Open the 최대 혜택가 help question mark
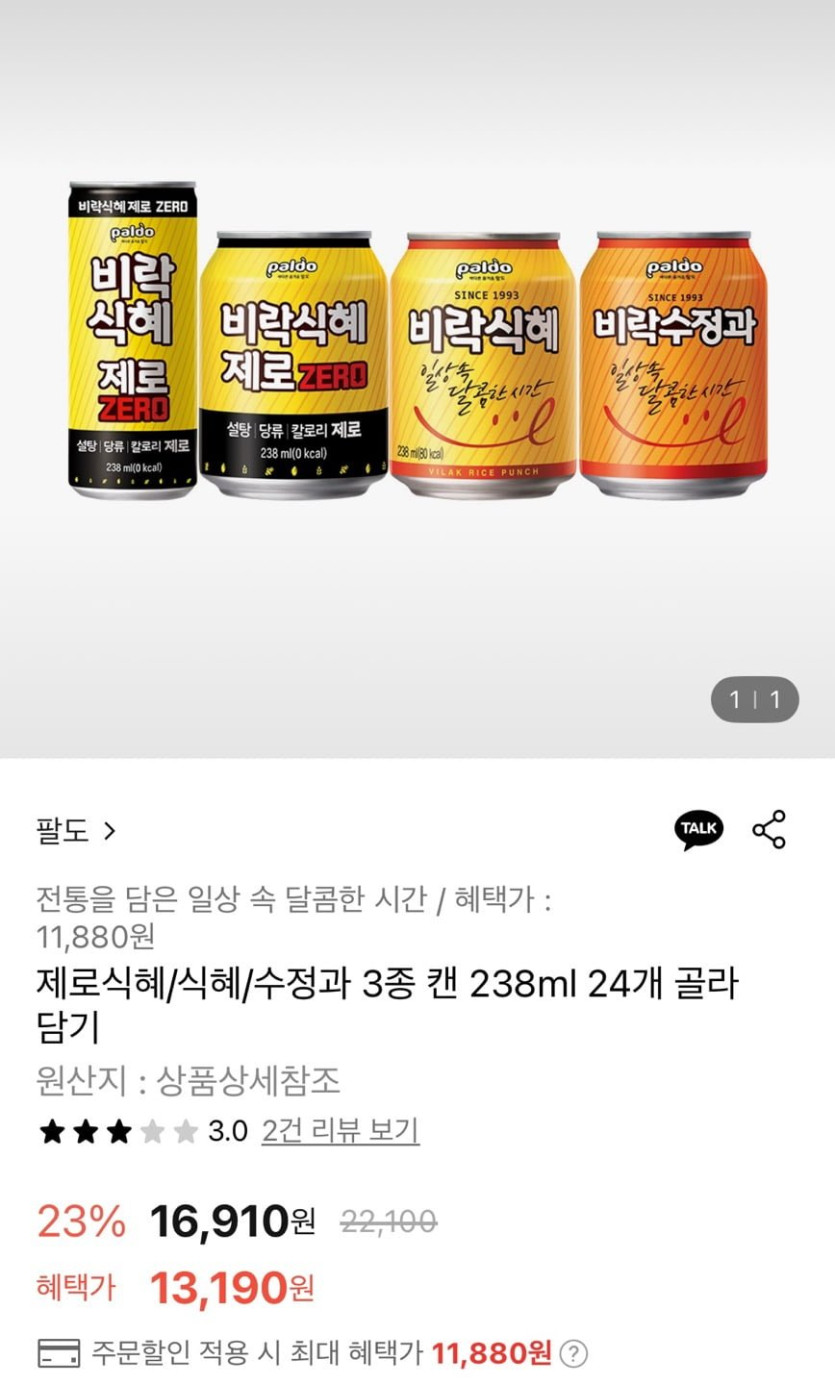Image resolution: width=835 pixels, height=1385 pixels. pyautogui.click(x=573, y=1354)
